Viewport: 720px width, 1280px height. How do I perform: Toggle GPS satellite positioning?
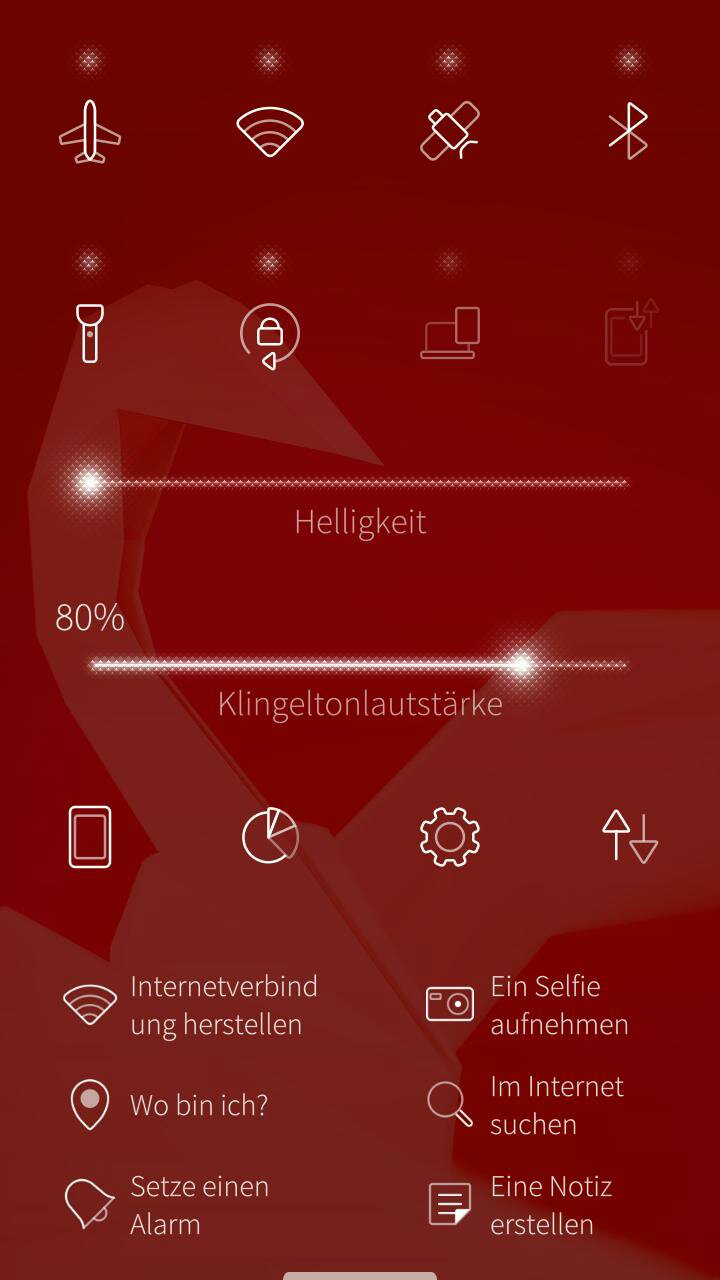[x=450, y=131]
